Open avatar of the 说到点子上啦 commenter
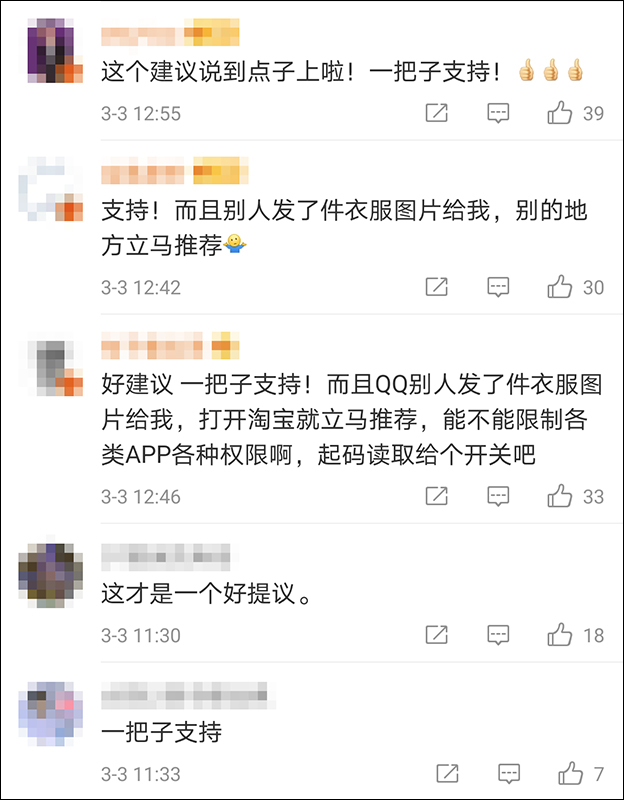Viewport: 624px width, 800px height. tap(52, 50)
